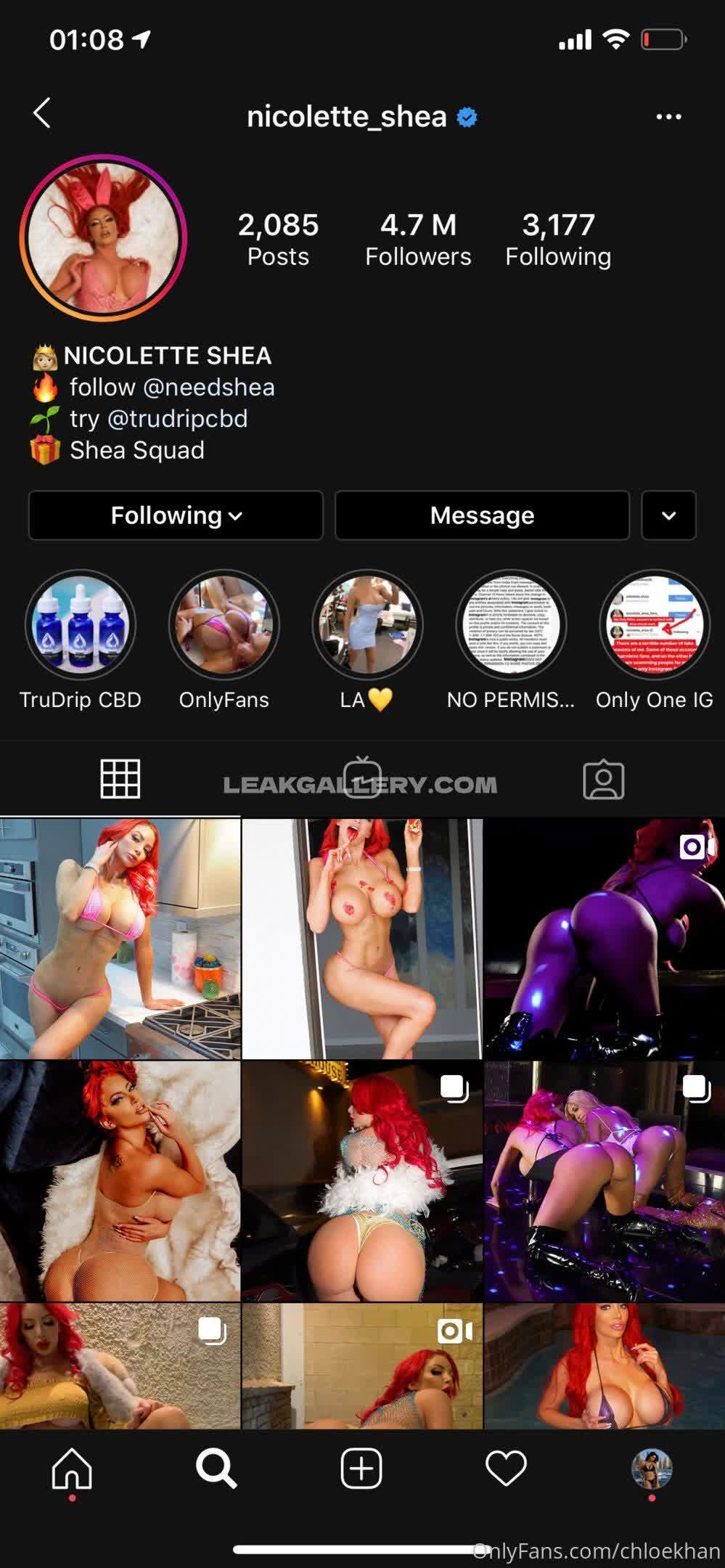Open the @trudripcbd profile link
This screenshot has width=725, height=1568.
click(177, 419)
